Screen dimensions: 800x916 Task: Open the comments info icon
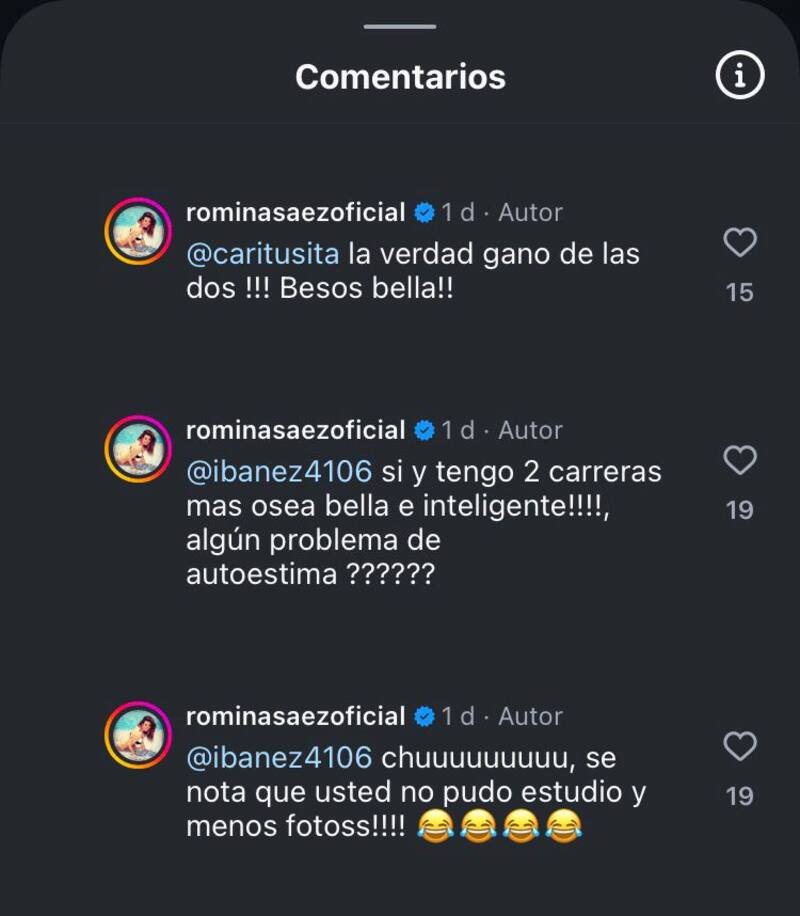tap(740, 76)
